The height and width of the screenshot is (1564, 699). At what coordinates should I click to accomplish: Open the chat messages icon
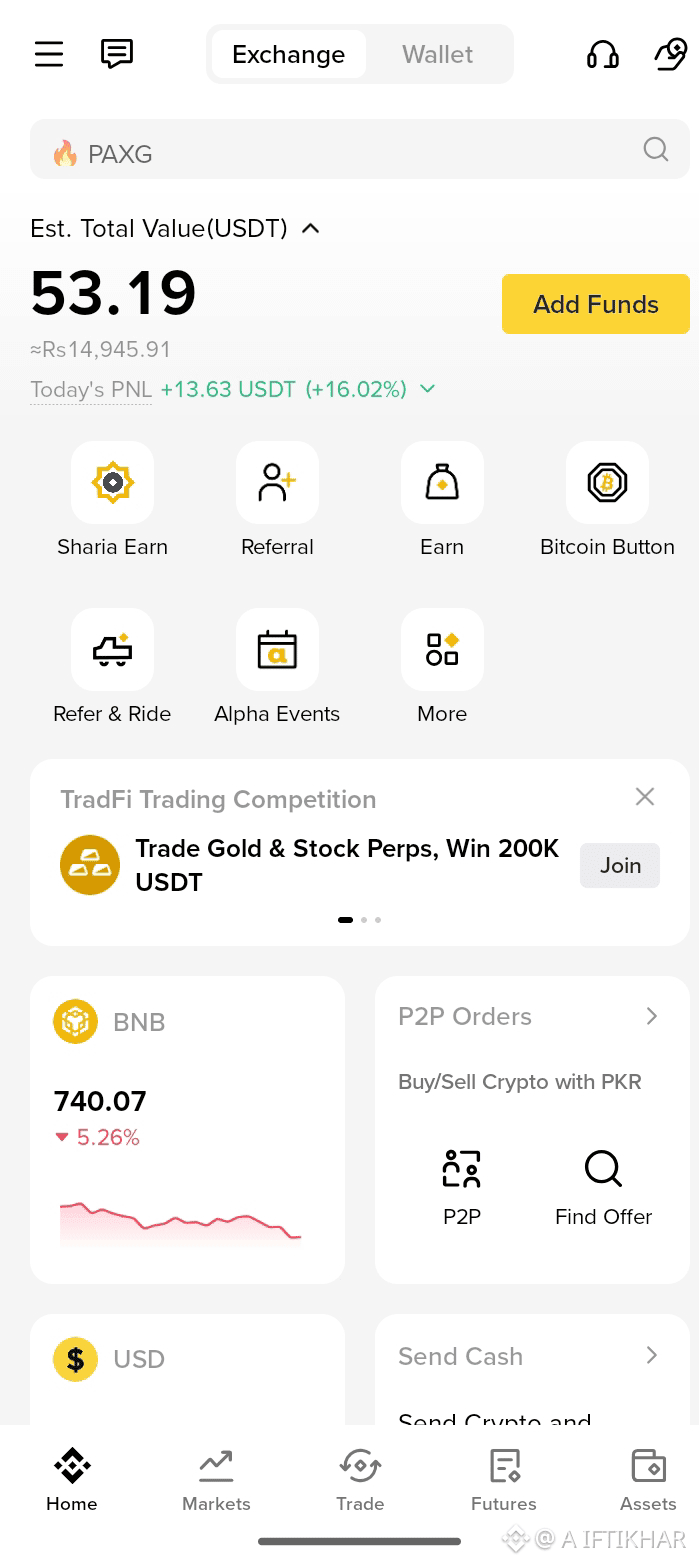point(117,54)
